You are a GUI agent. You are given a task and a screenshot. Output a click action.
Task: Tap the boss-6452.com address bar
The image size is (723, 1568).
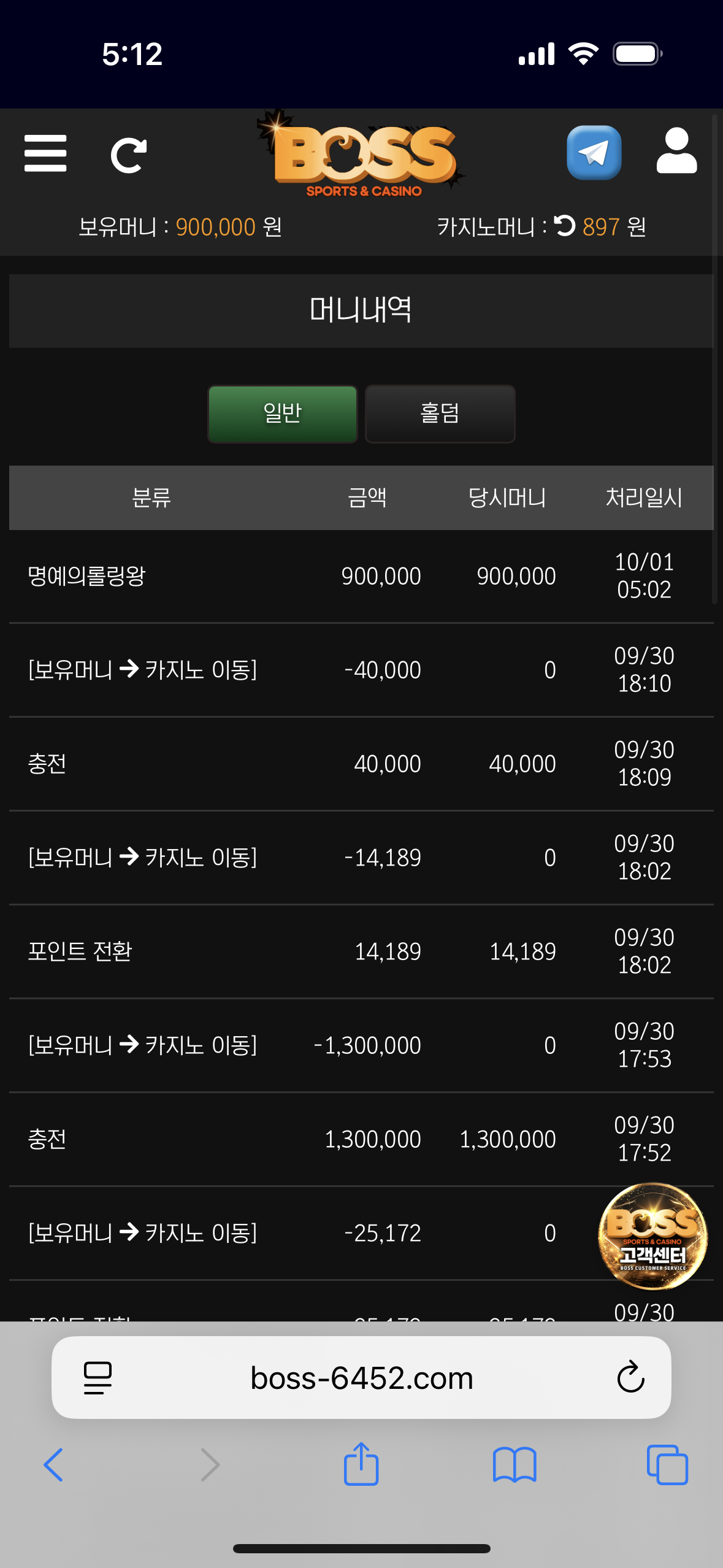[x=361, y=1378]
